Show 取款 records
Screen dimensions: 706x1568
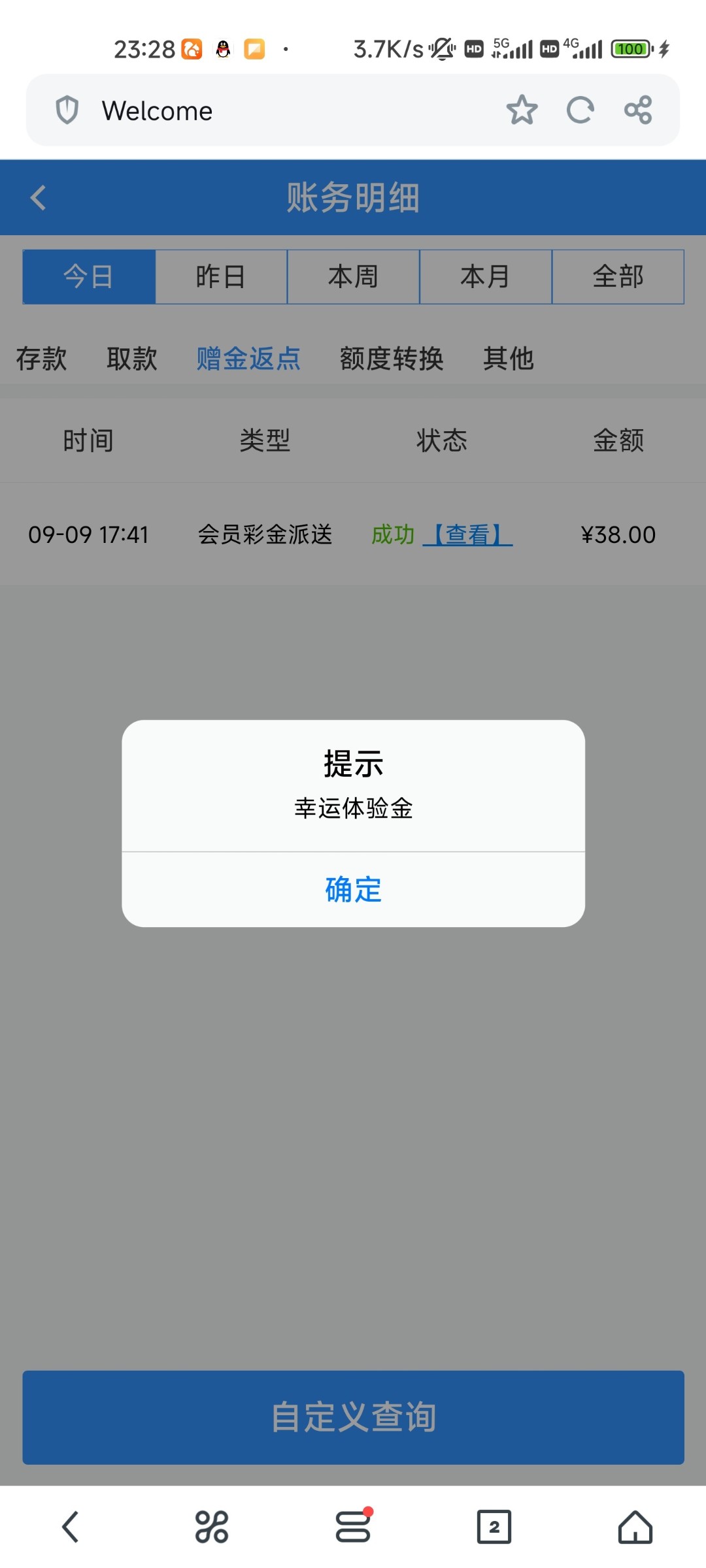point(132,359)
